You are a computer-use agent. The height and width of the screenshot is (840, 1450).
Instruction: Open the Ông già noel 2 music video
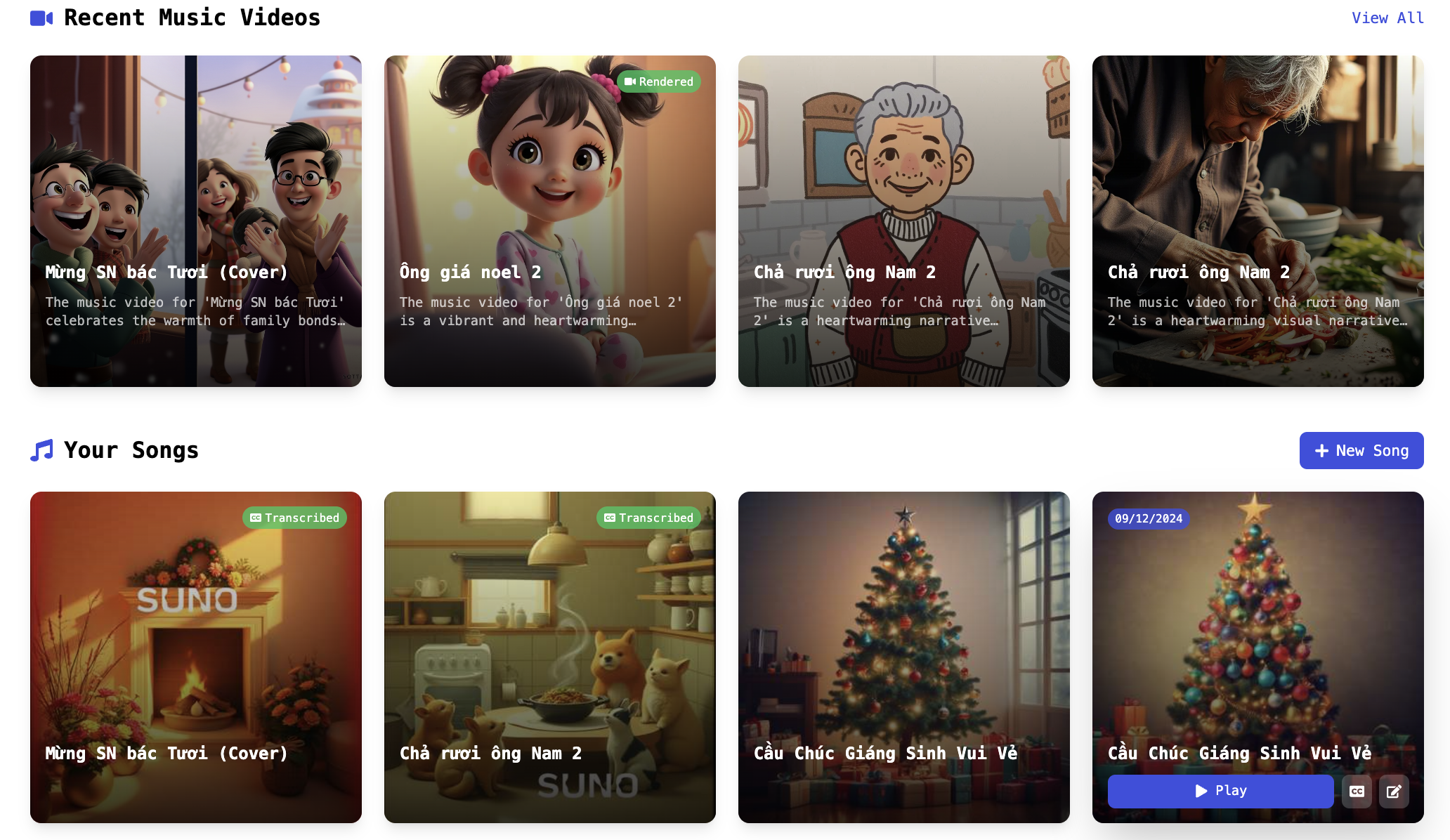(549, 221)
